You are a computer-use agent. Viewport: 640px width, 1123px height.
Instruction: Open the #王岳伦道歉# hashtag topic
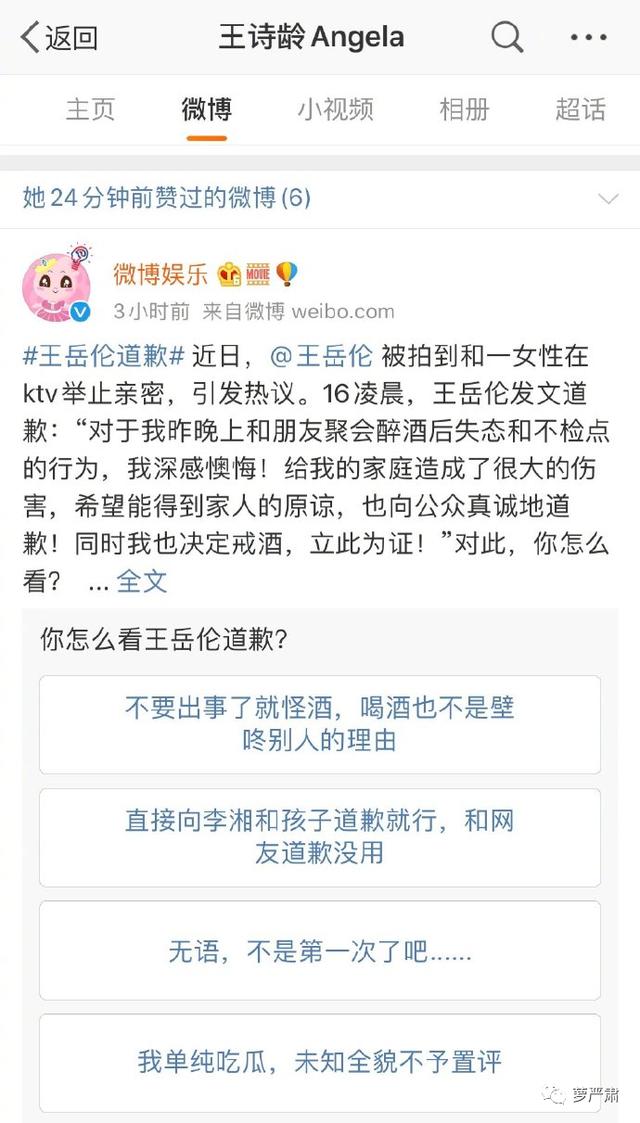pos(104,357)
